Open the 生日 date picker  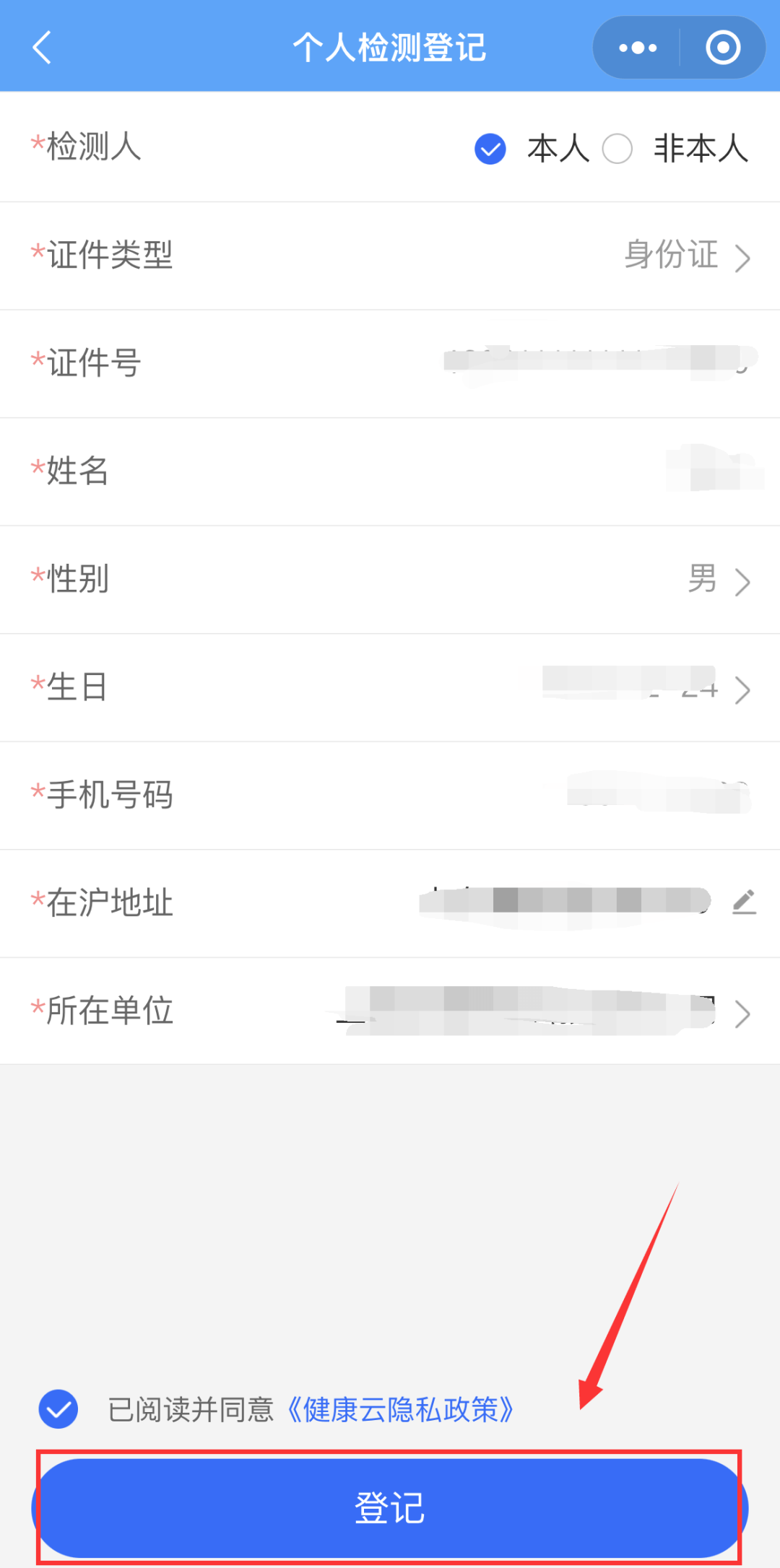click(390, 688)
